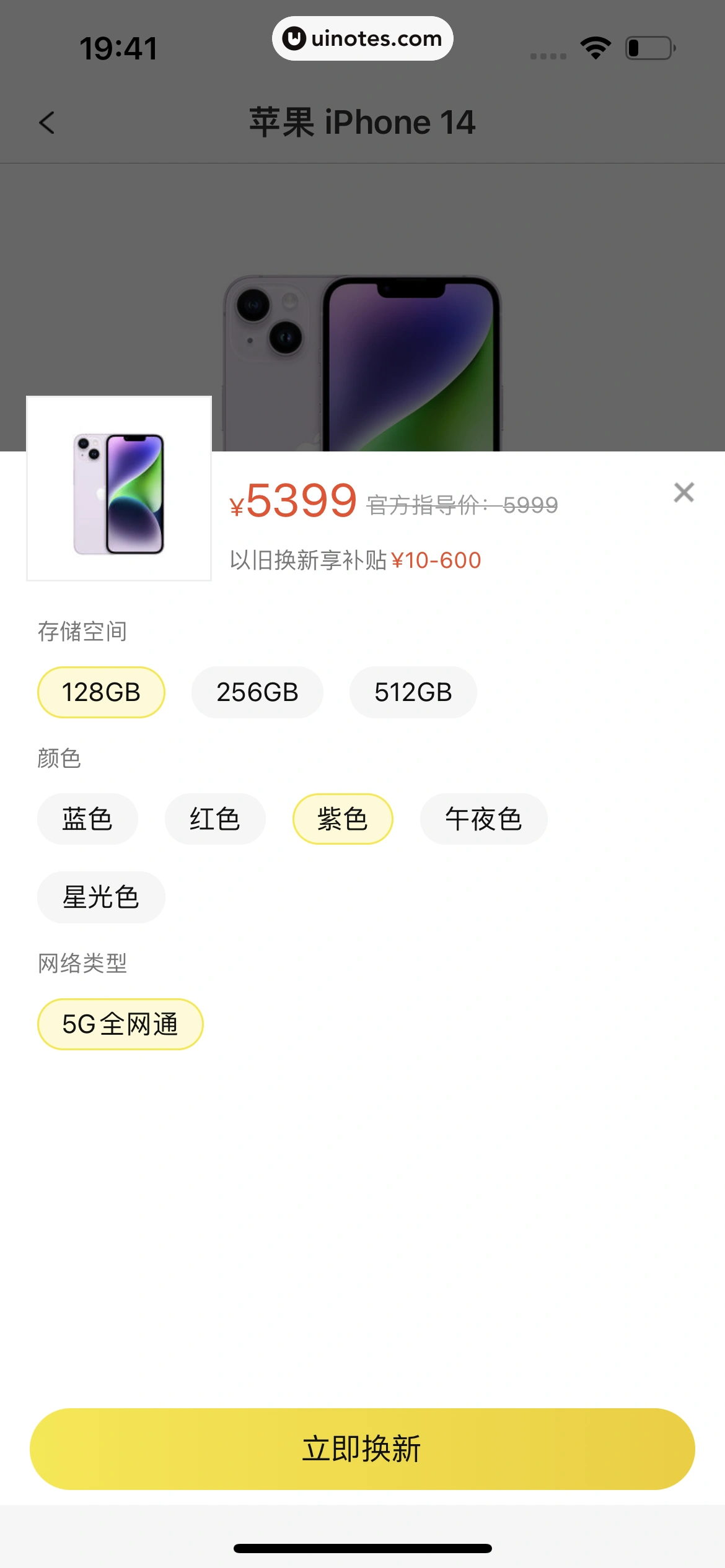
Task: Choose 红色 color option
Action: 215,819
